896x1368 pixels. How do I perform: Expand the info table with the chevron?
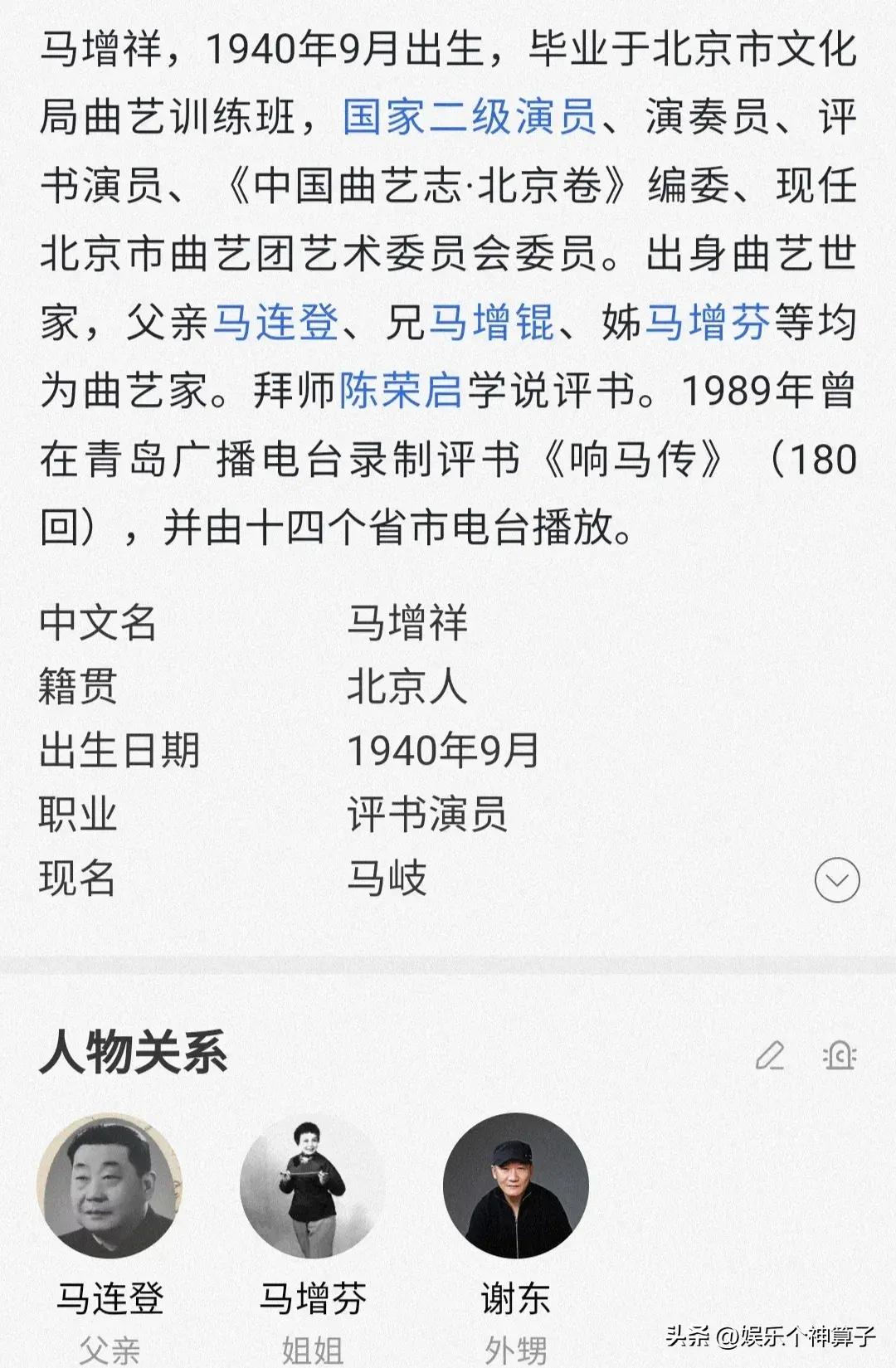(x=836, y=879)
